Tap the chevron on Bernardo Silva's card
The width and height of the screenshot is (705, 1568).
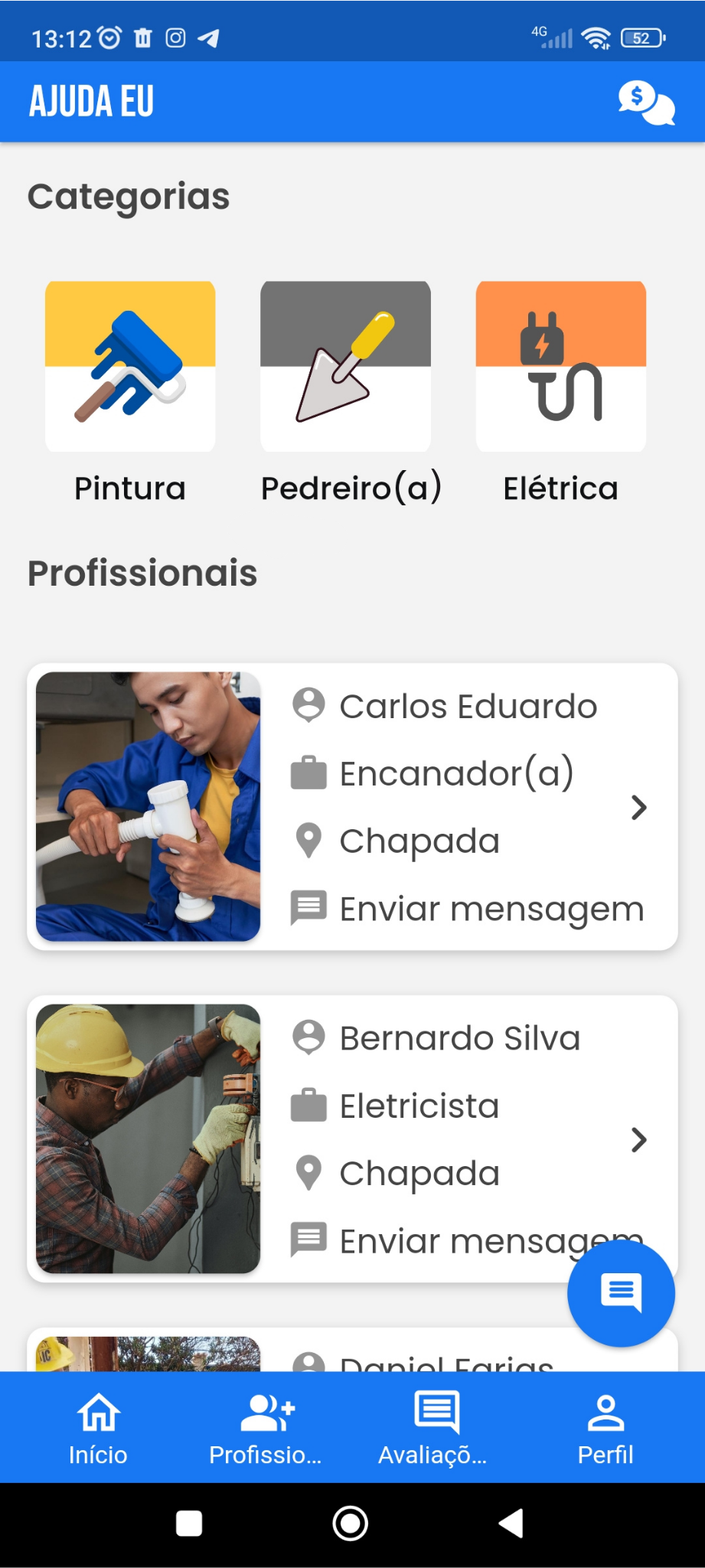click(x=638, y=1139)
